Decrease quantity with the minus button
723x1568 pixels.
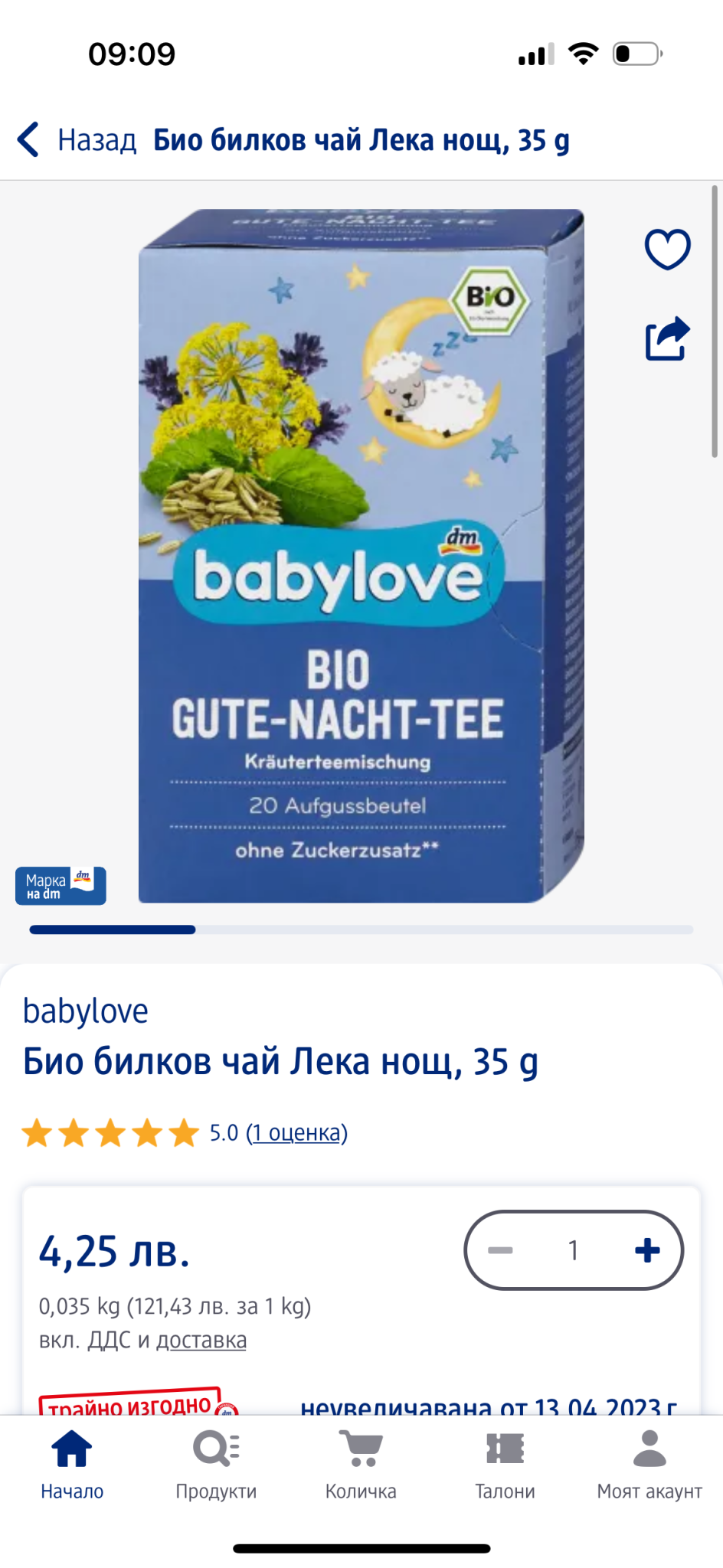501,1250
